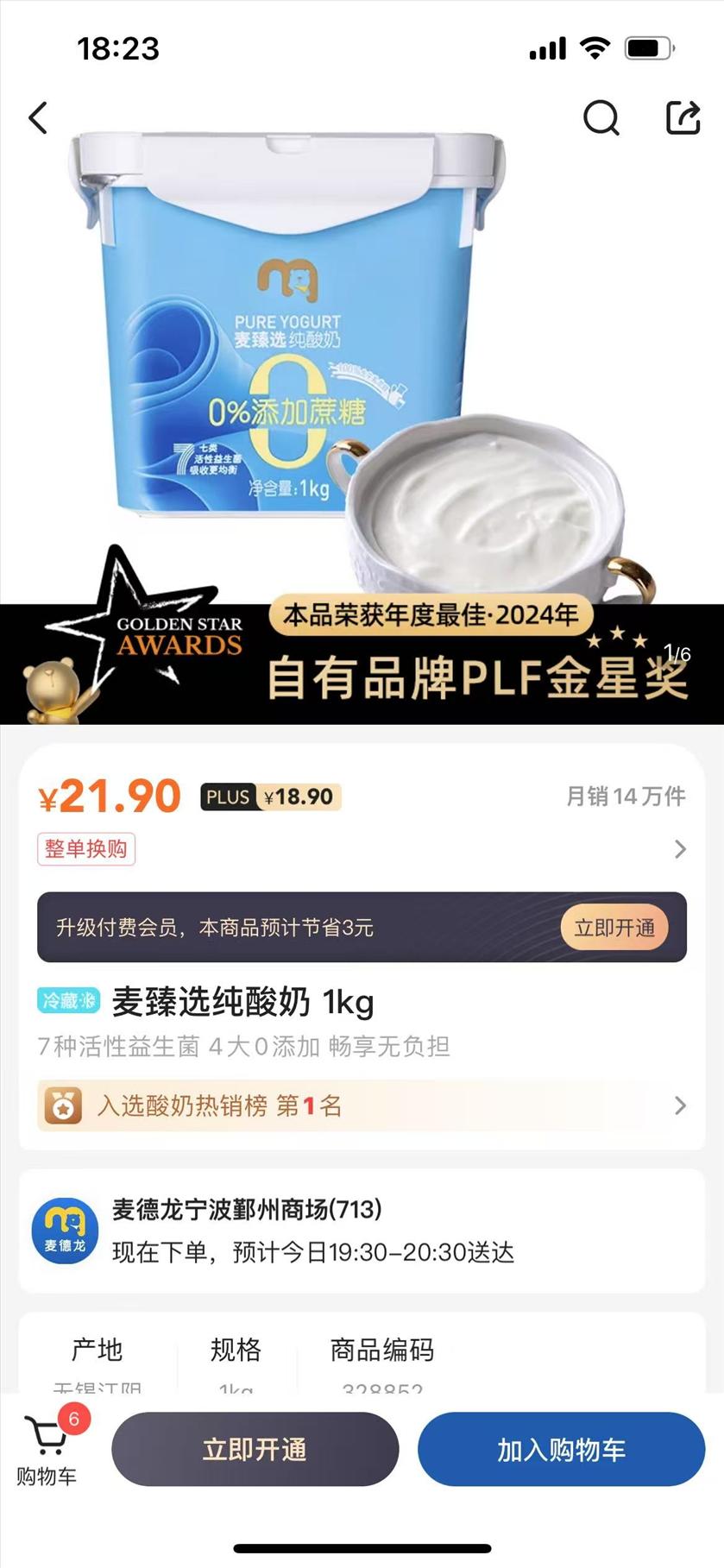
Task: Open the shopping cart 购物车
Action: pyautogui.click(x=48, y=1450)
